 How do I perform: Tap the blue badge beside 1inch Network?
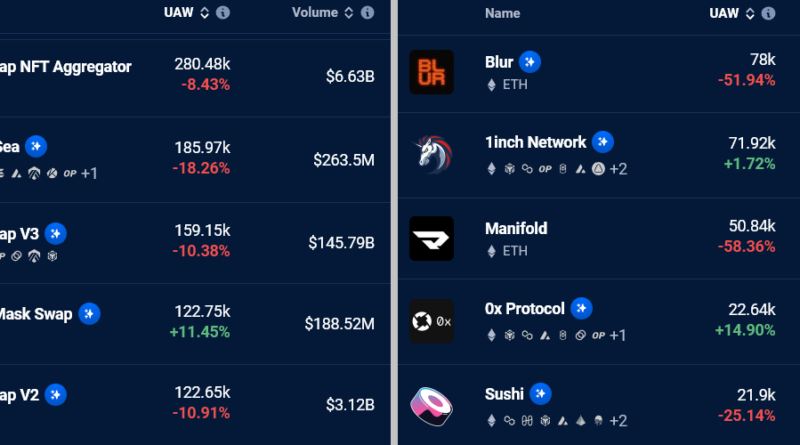(x=602, y=142)
